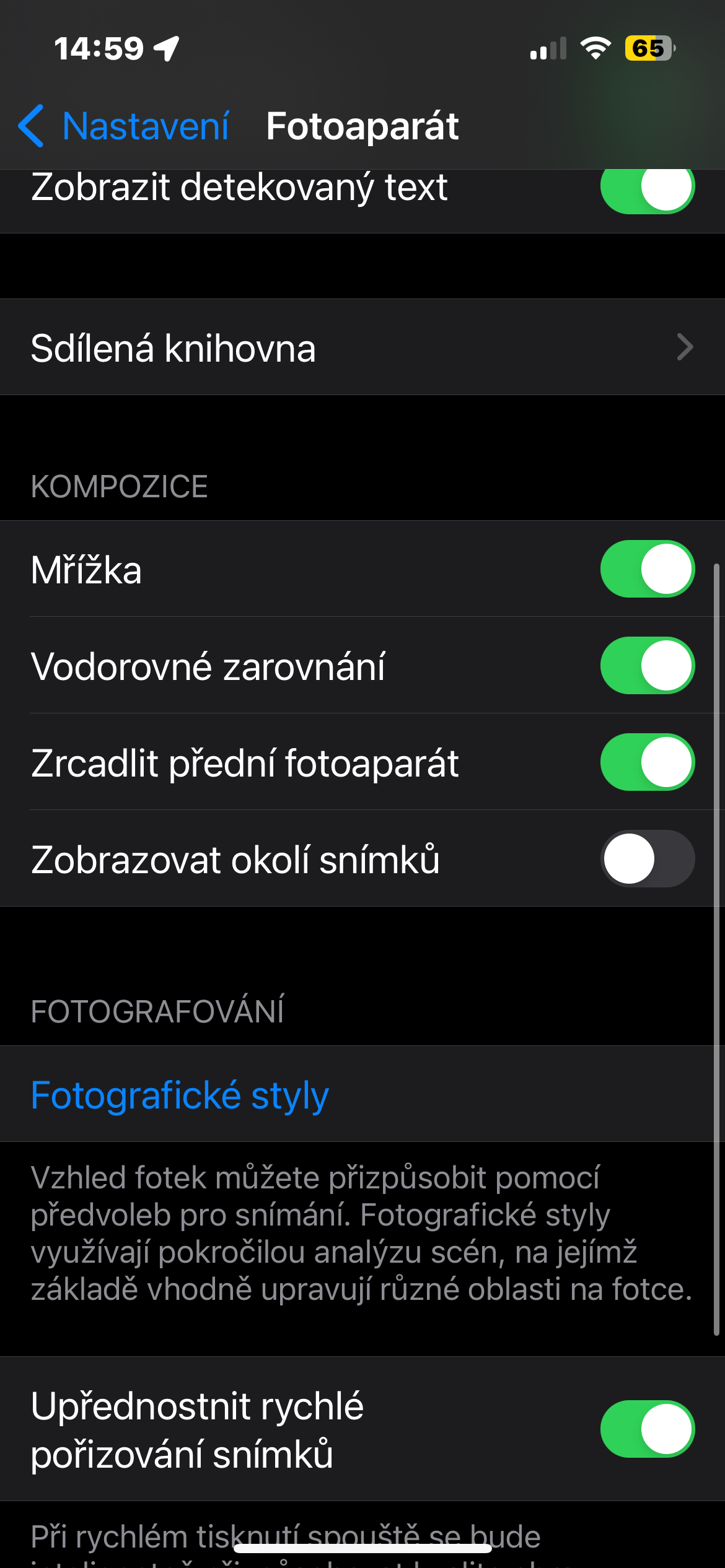Disable the Mřížka toggle

click(647, 569)
